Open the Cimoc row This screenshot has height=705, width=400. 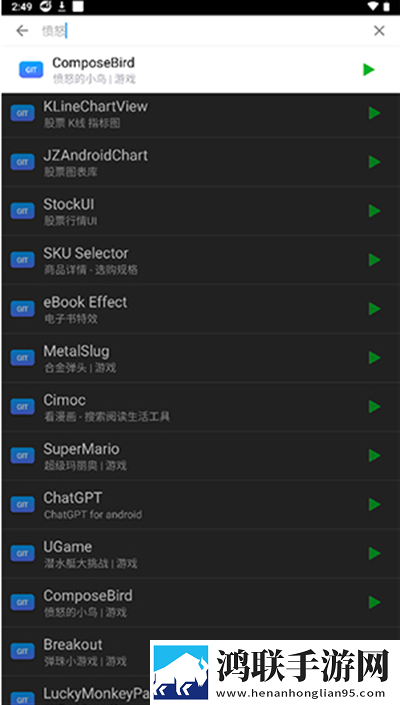(x=200, y=407)
